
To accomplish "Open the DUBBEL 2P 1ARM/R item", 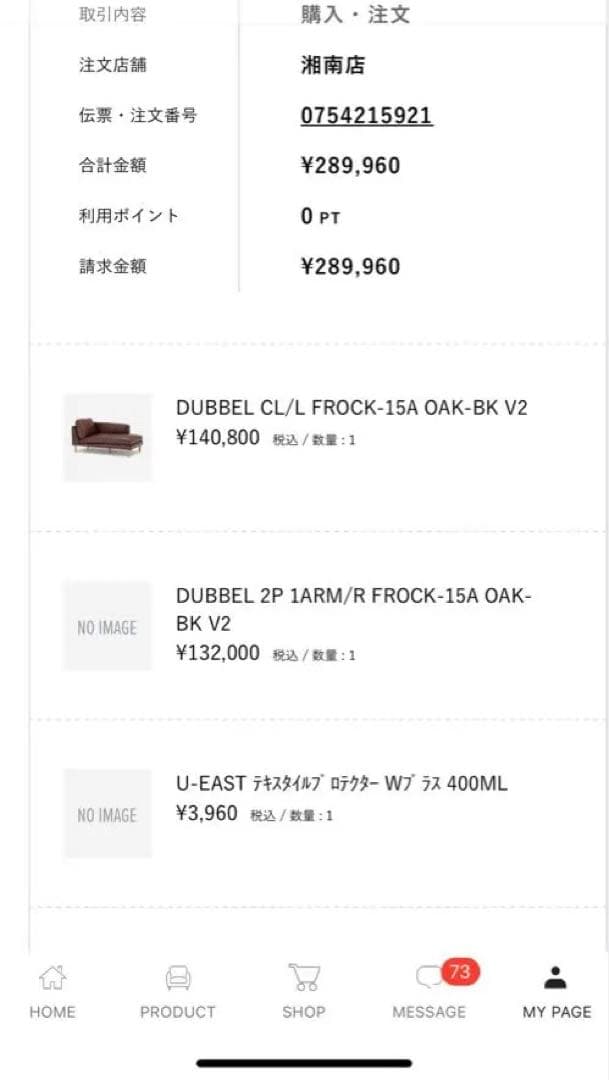I will (353, 609).
